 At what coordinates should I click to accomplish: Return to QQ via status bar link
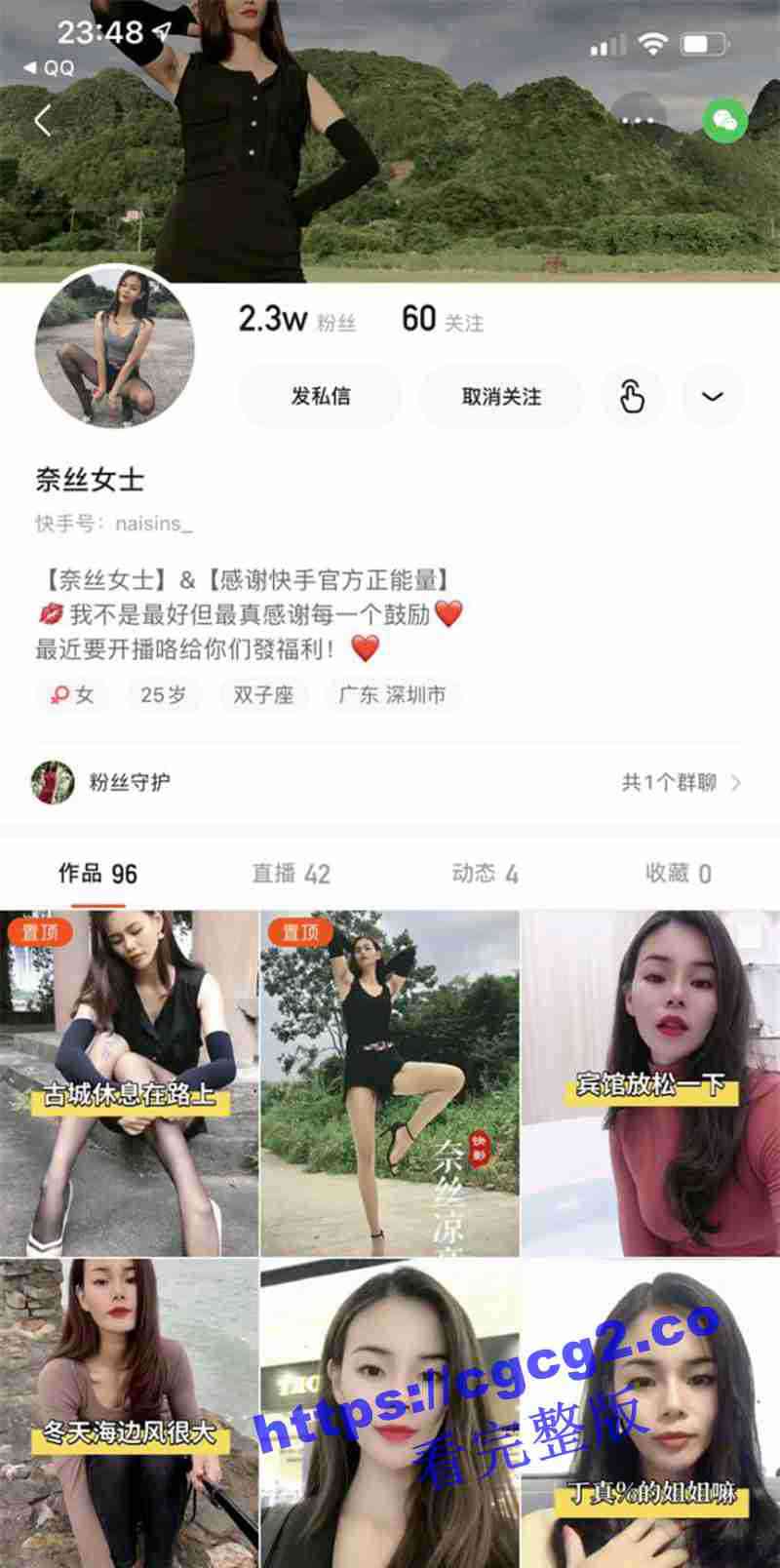49,68
